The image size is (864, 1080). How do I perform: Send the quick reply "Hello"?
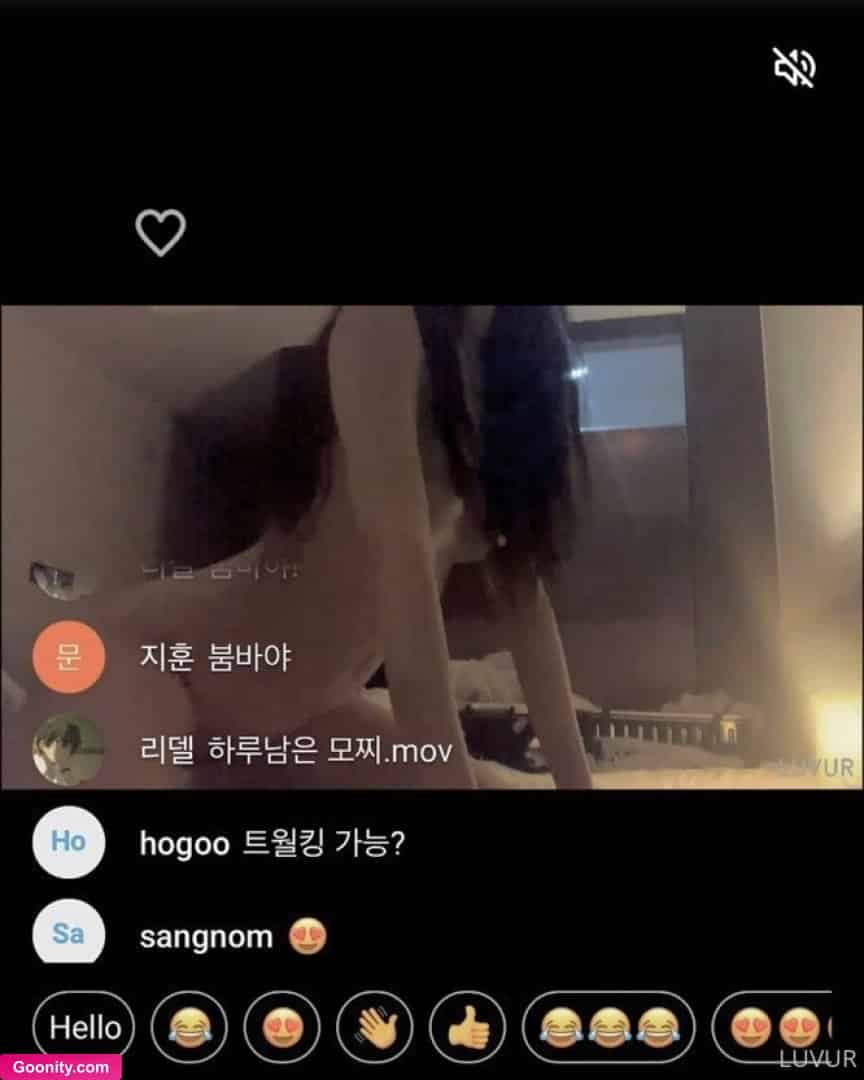tap(84, 1027)
